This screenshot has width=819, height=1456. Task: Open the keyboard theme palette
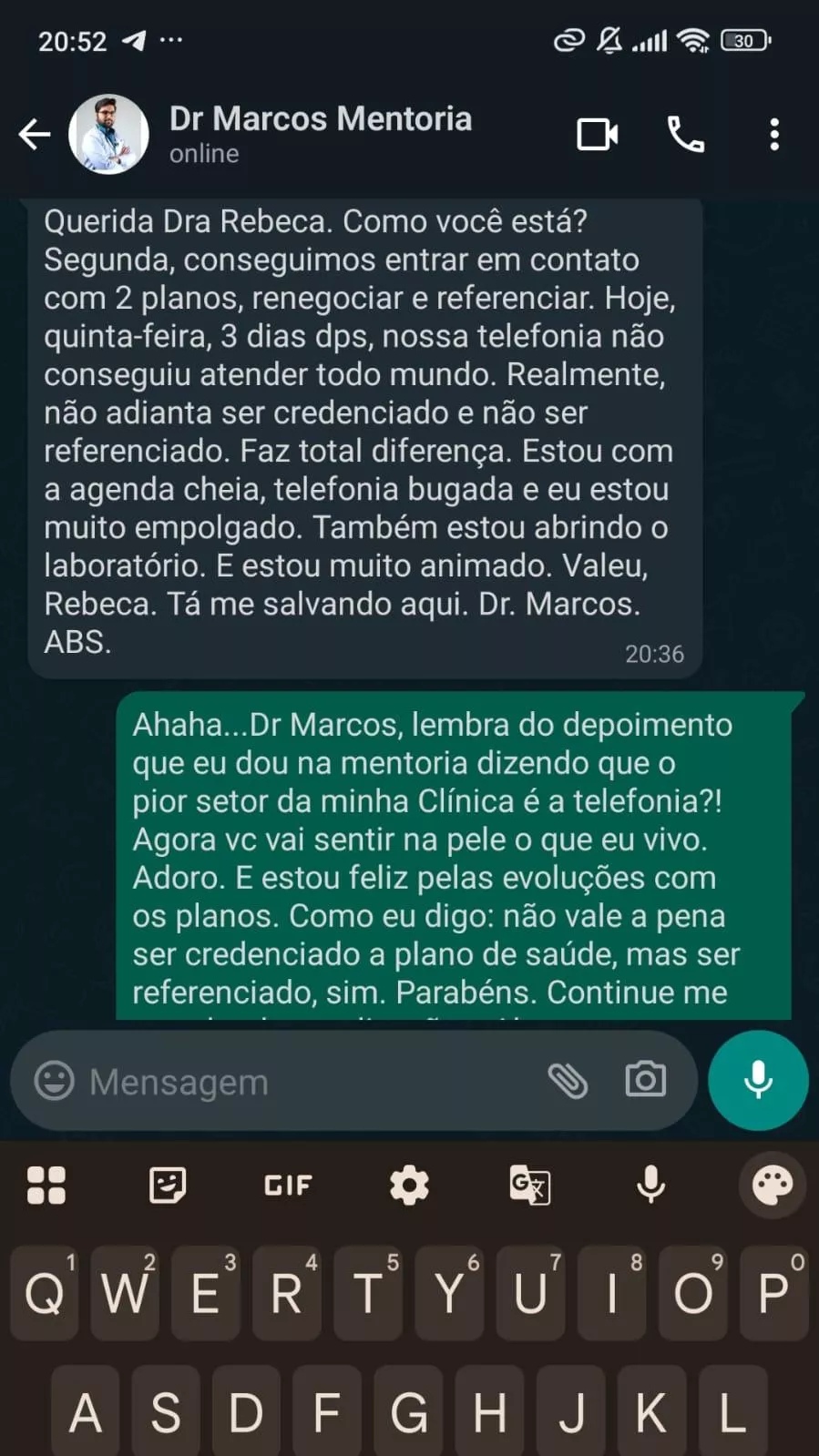coord(772,1185)
